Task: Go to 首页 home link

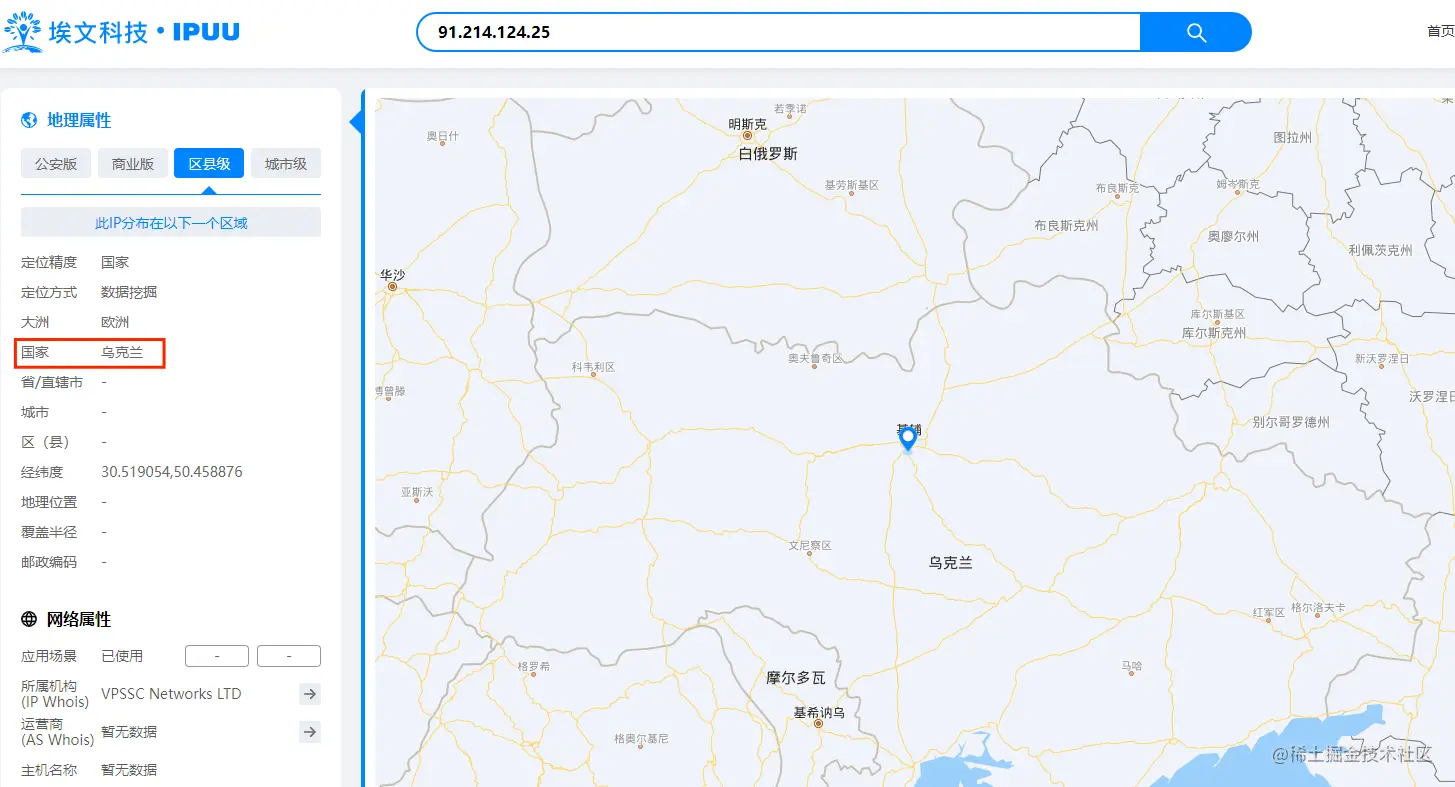Action: (1440, 32)
